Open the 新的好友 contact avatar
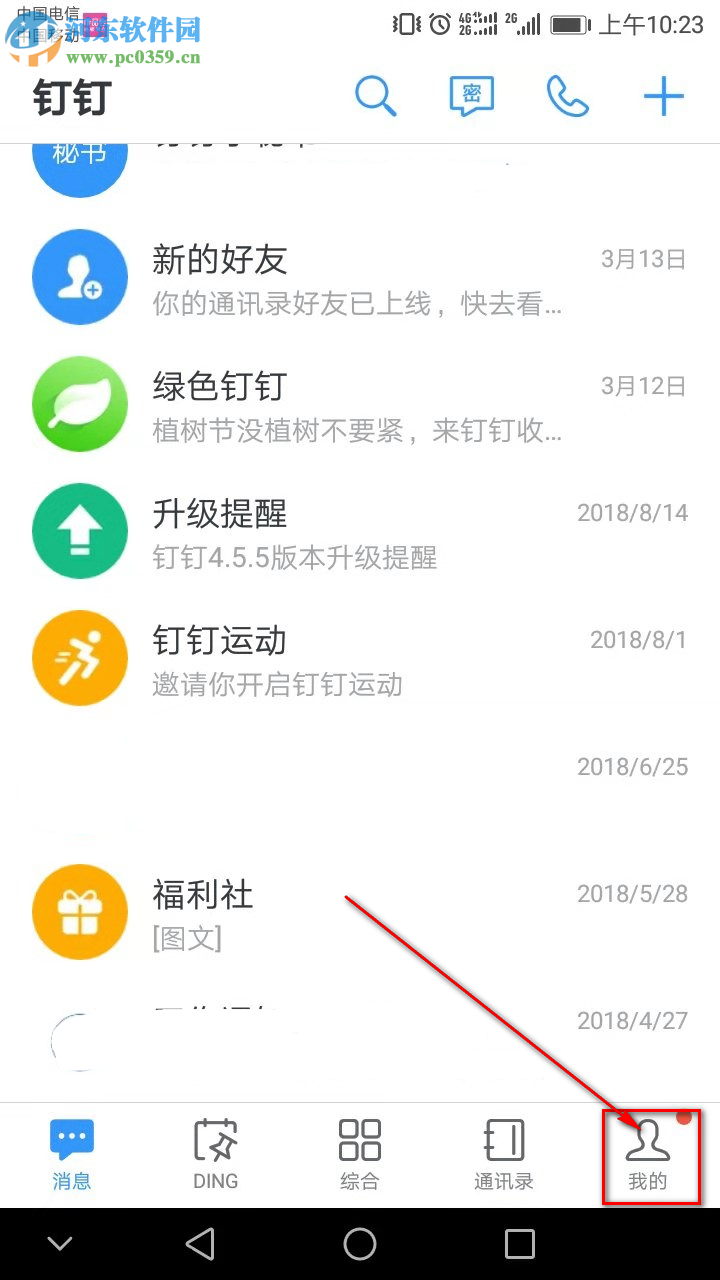The height and width of the screenshot is (1280, 720). (x=80, y=277)
